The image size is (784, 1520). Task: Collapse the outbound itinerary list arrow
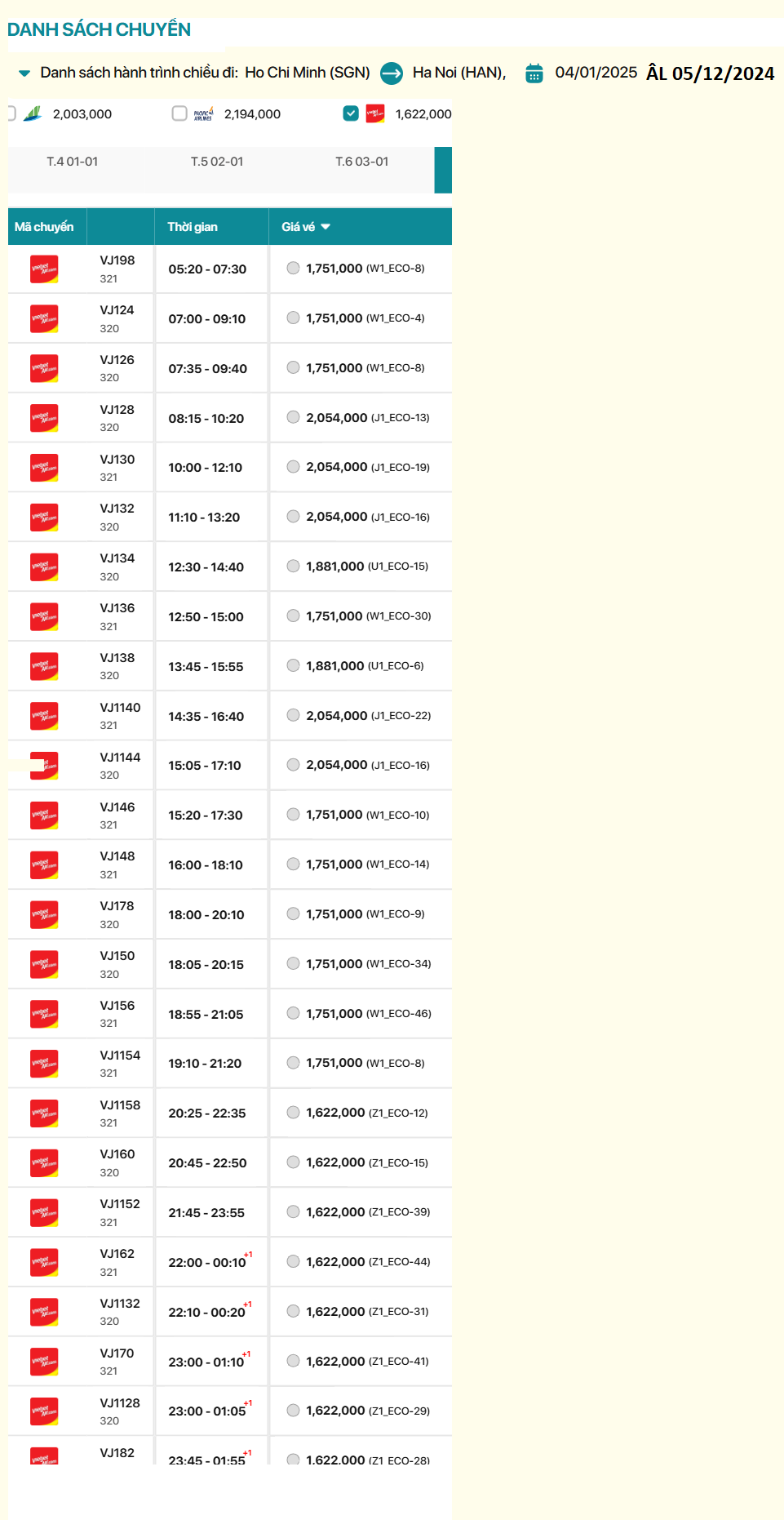(x=24, y=73)
